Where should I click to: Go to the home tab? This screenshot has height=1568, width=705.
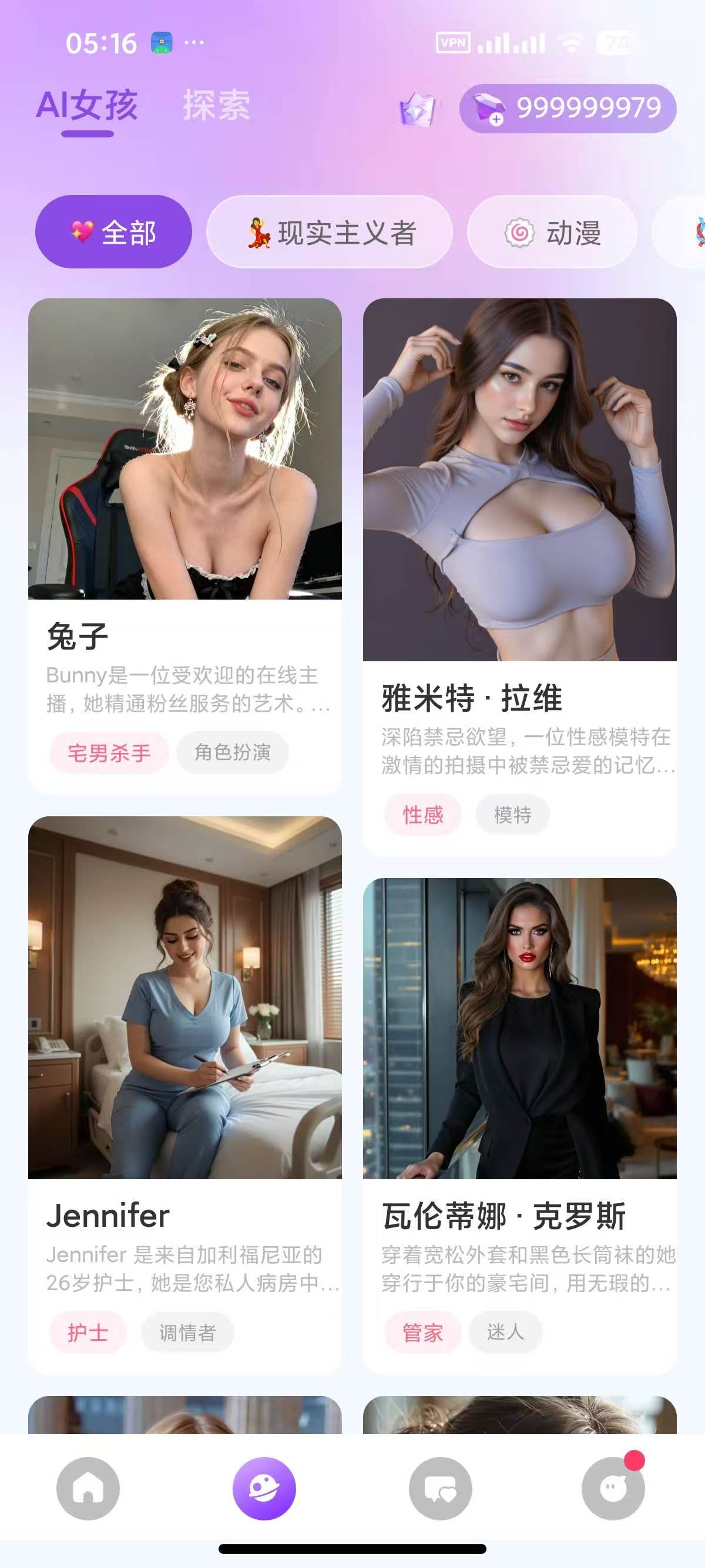pyautogui.click(x=88, y=1488)
